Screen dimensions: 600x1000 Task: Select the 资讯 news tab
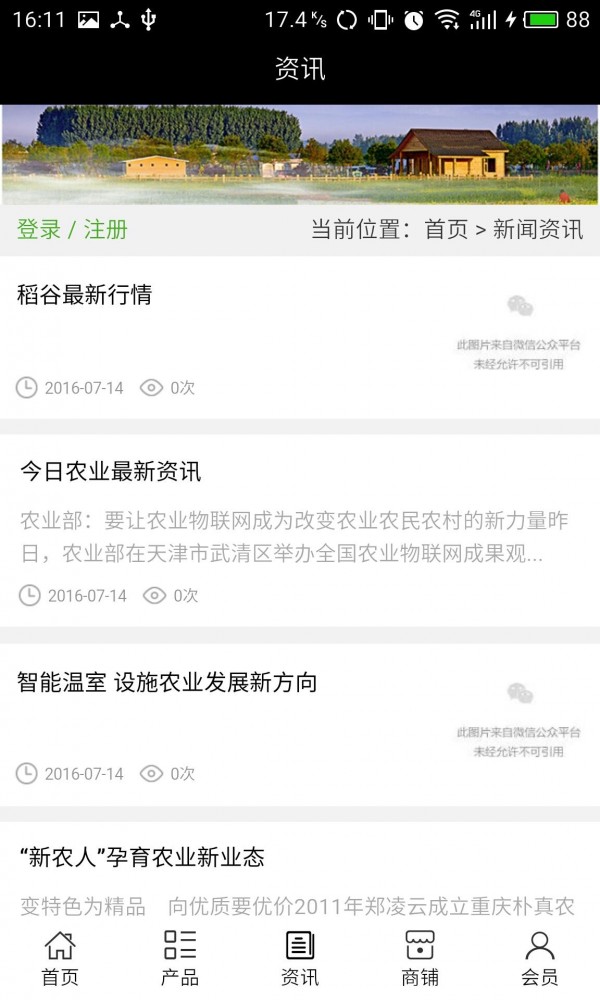[300, 958]
